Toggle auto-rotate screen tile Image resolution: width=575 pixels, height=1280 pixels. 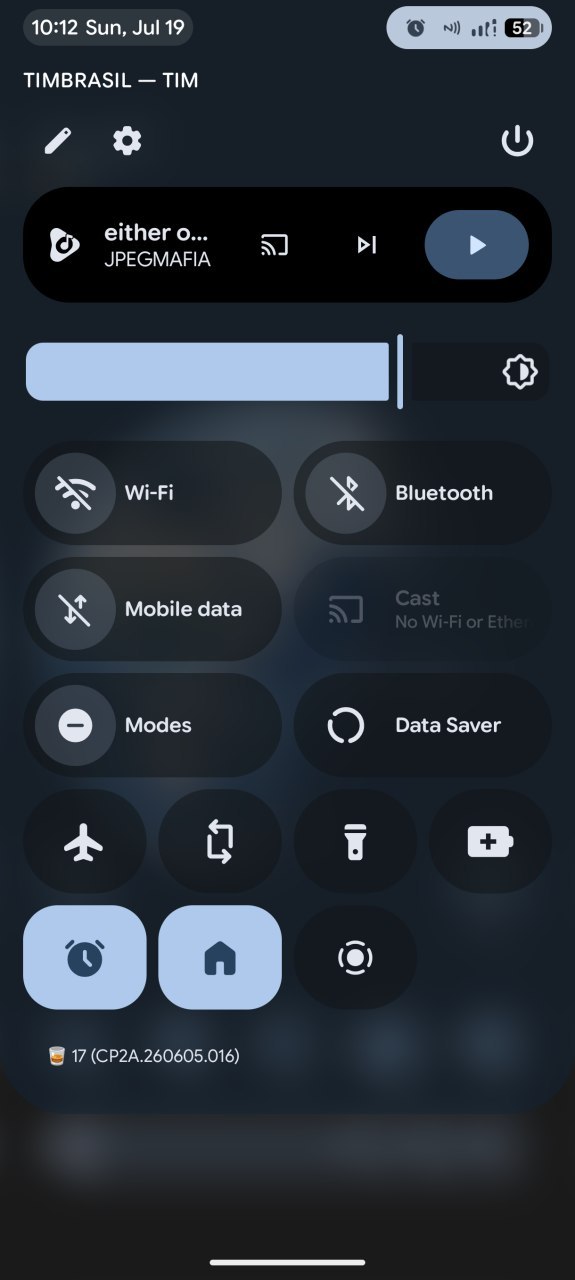(220, 841)
